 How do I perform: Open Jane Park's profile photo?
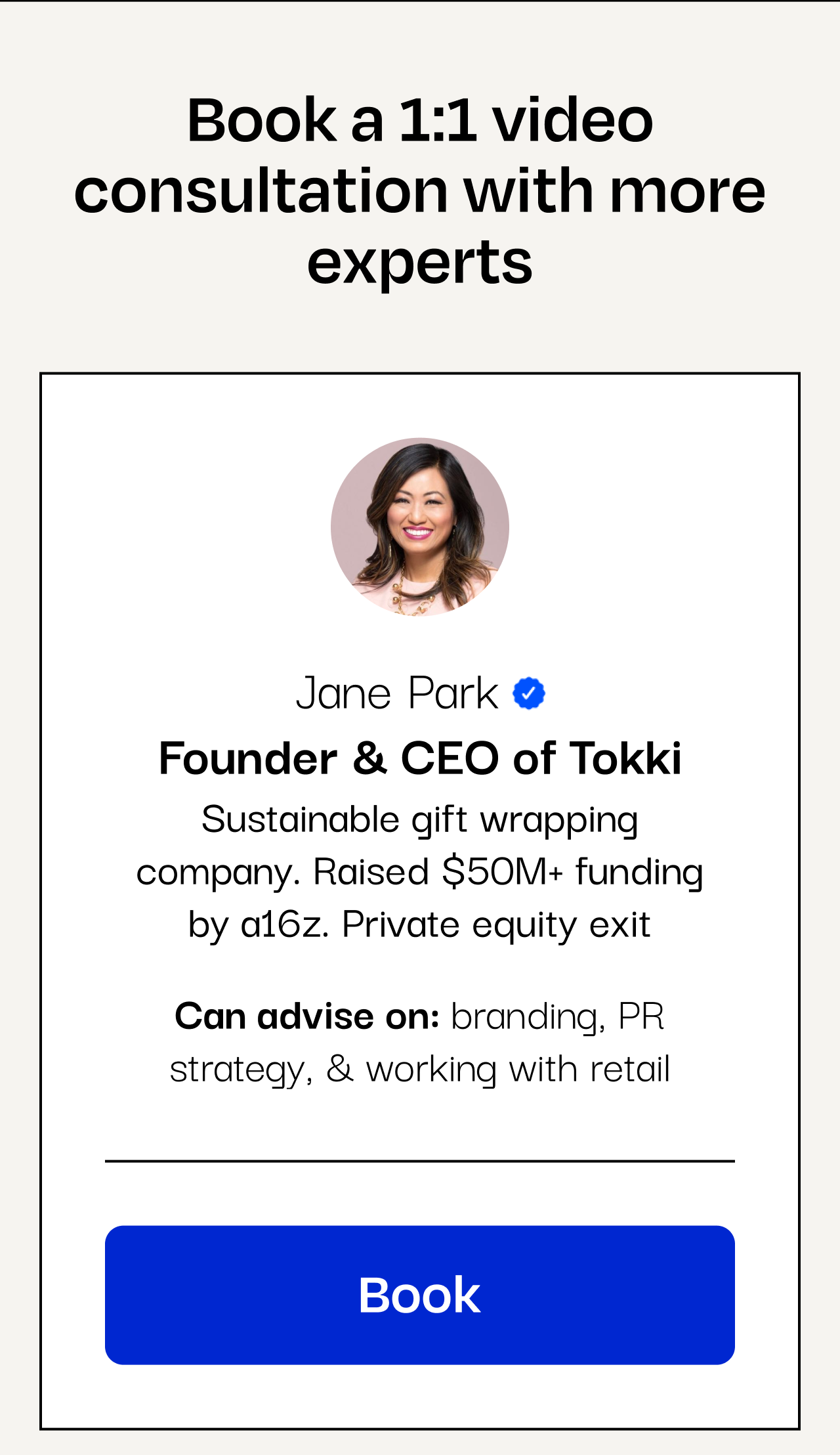tap(419, 527)
